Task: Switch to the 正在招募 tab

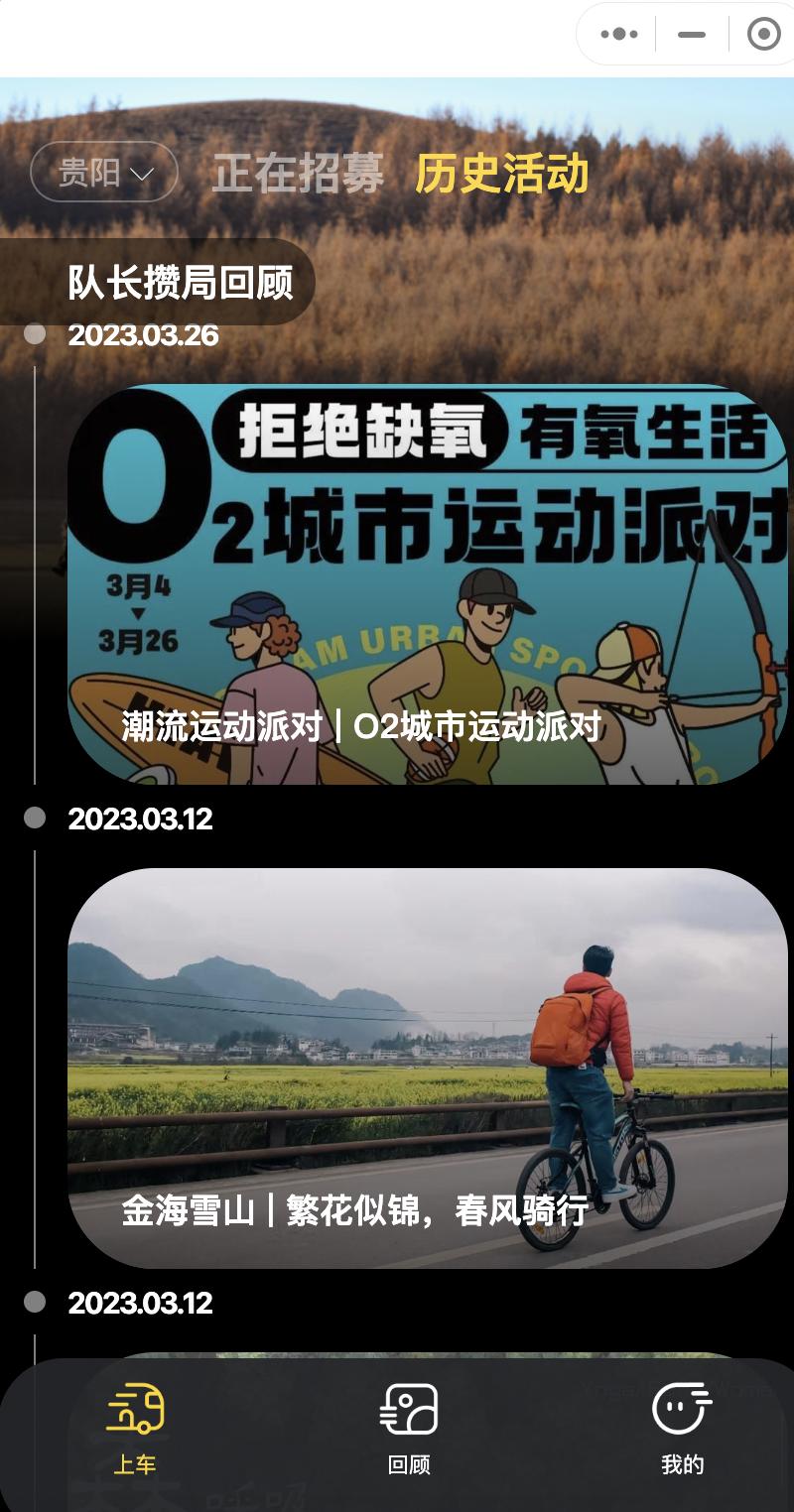Action: [298, 174]
